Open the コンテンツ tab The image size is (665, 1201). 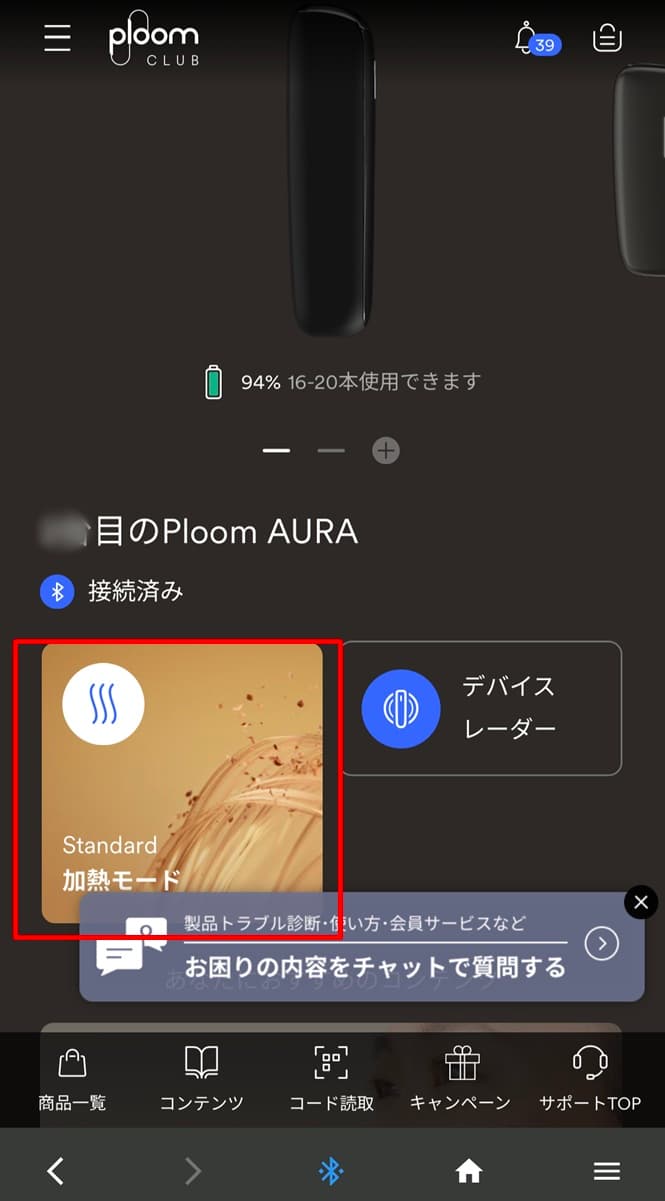pyautogui.click(x=201, y=1079)
